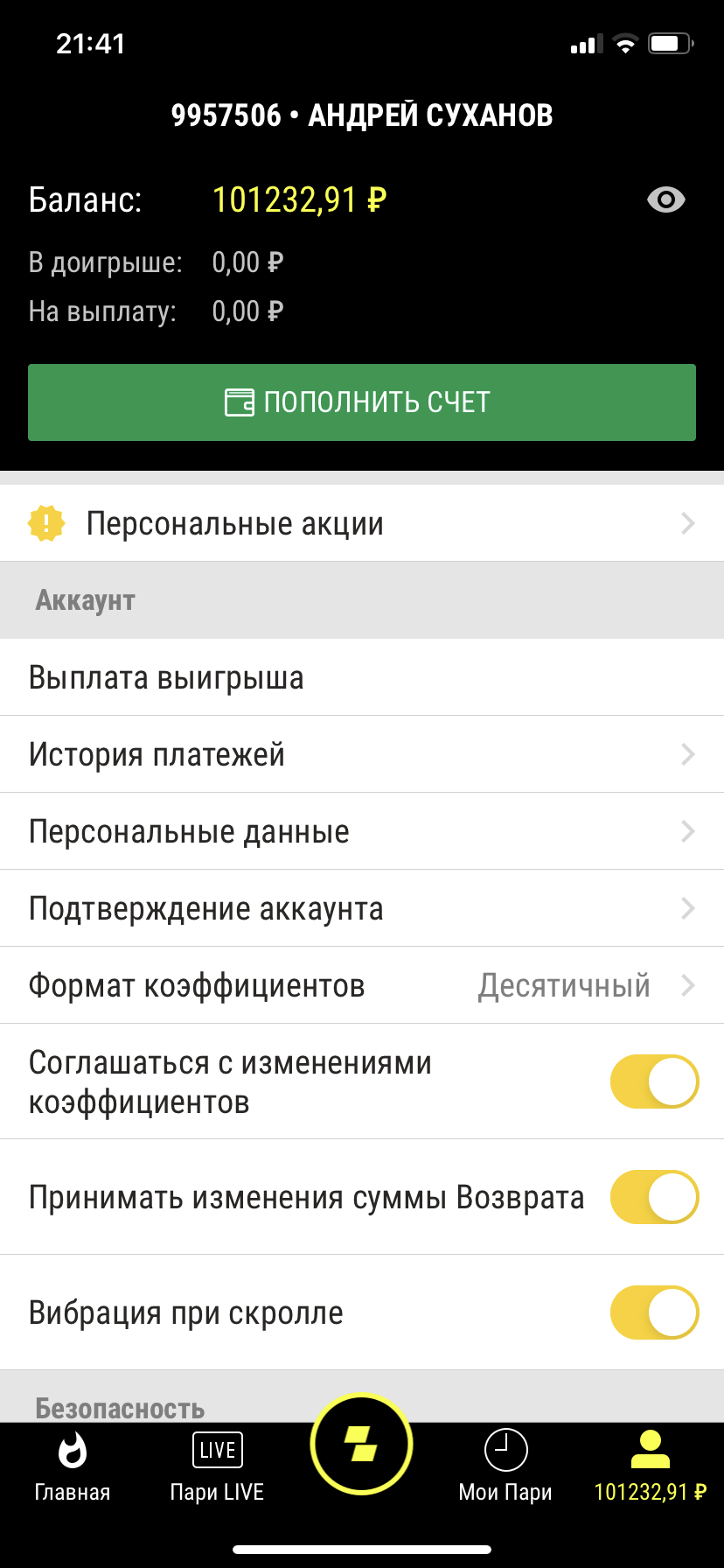Open Персональные акции

coord(362,523)
